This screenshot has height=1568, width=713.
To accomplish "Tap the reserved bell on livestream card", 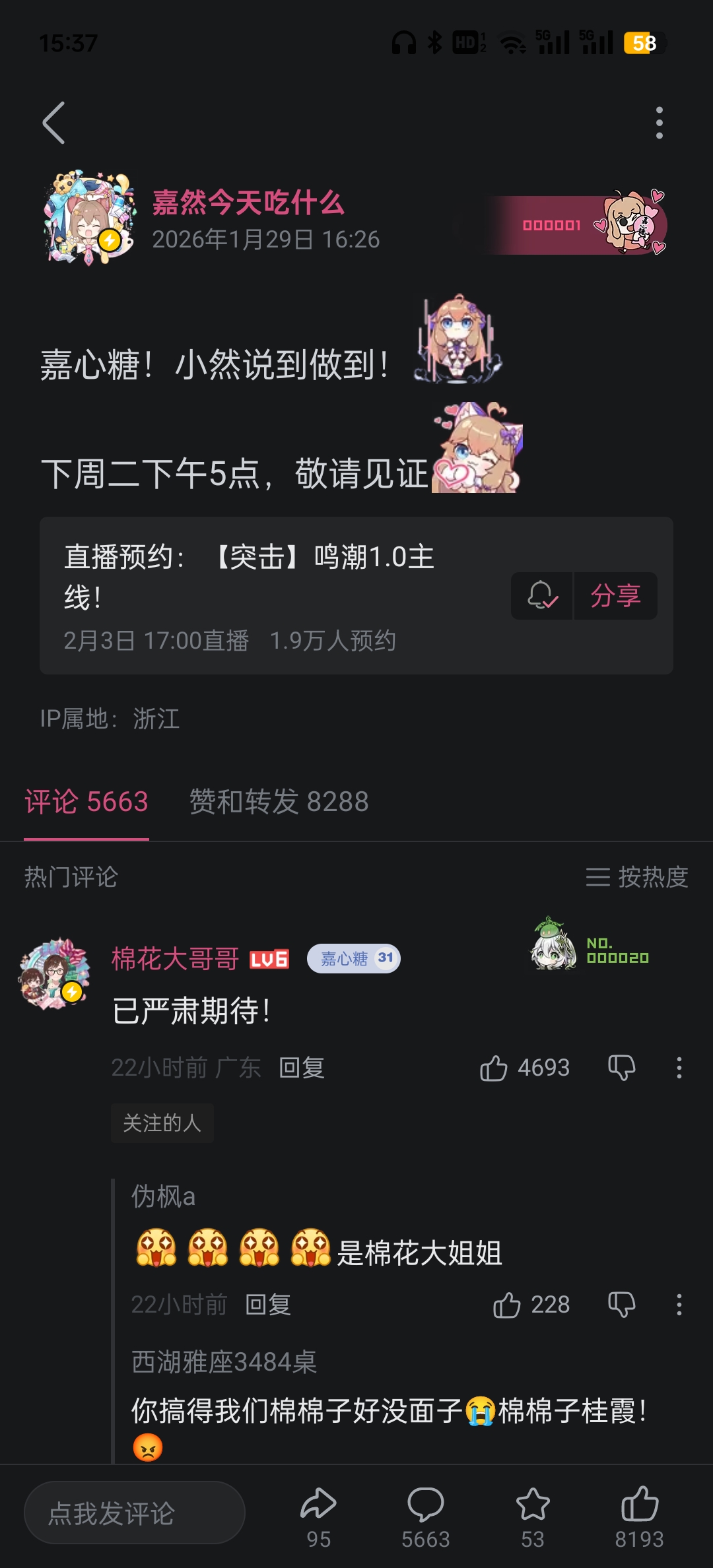I will click(x=542, y=596).
